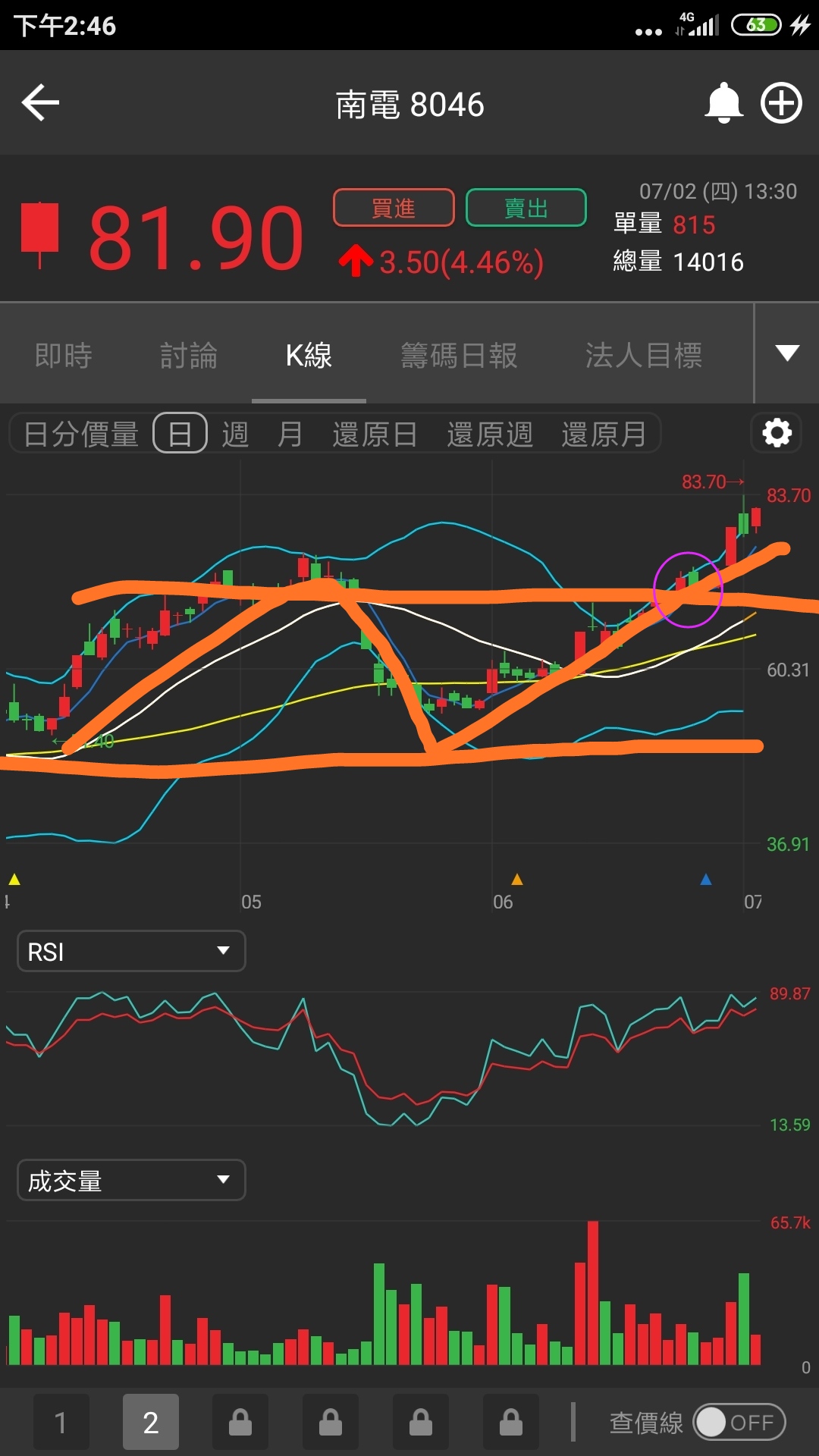Tap the 買進 buy button
Screen dimensions: 819x1456
[394, 208]
